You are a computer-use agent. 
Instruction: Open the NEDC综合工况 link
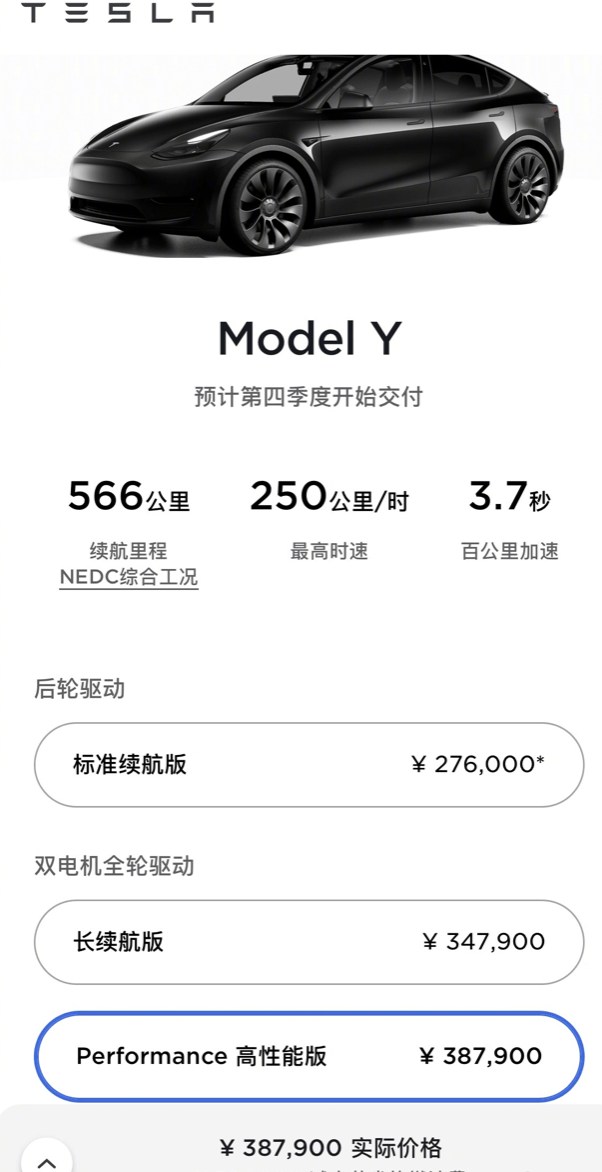(129, 578)
